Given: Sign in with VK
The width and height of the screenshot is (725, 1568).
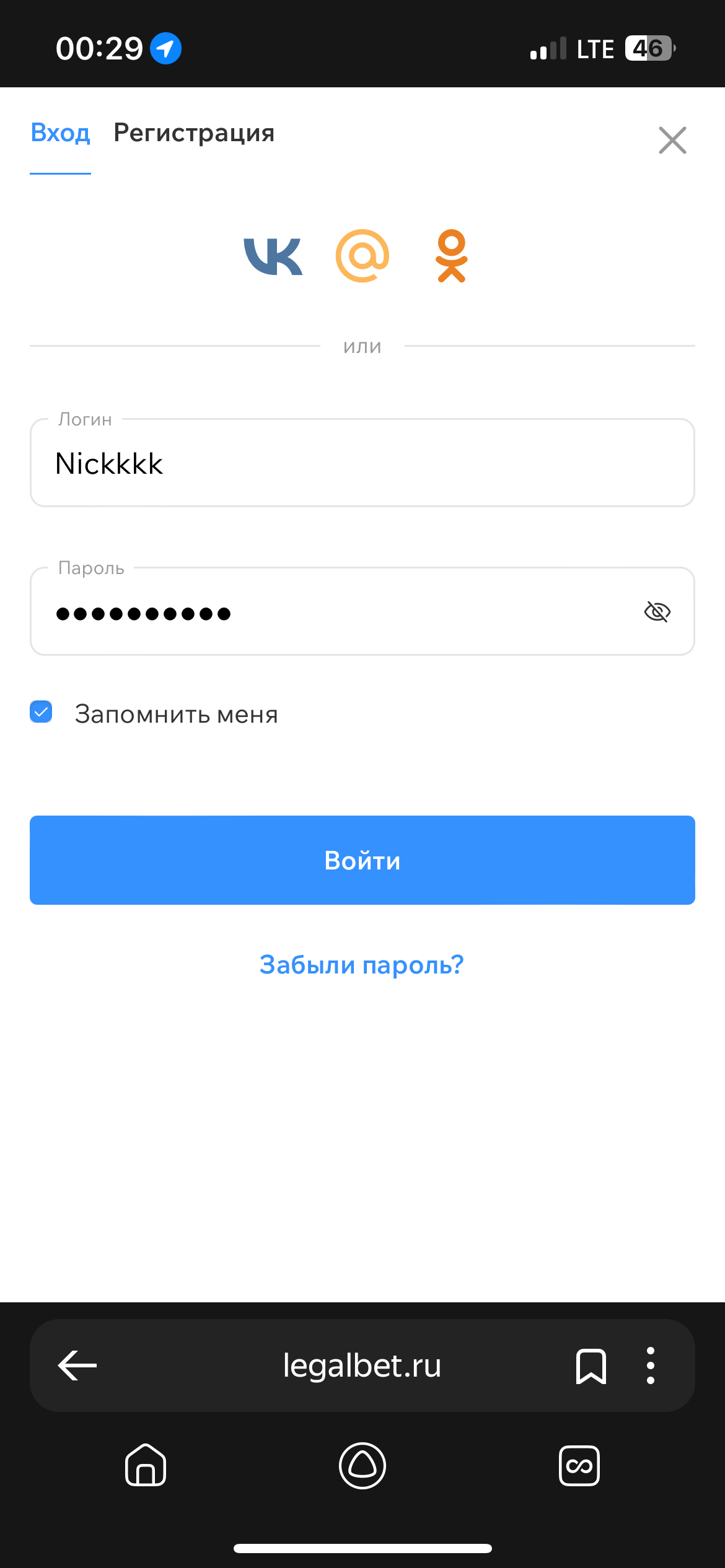Looking at the screenshot, I should (x=273, y=256).
